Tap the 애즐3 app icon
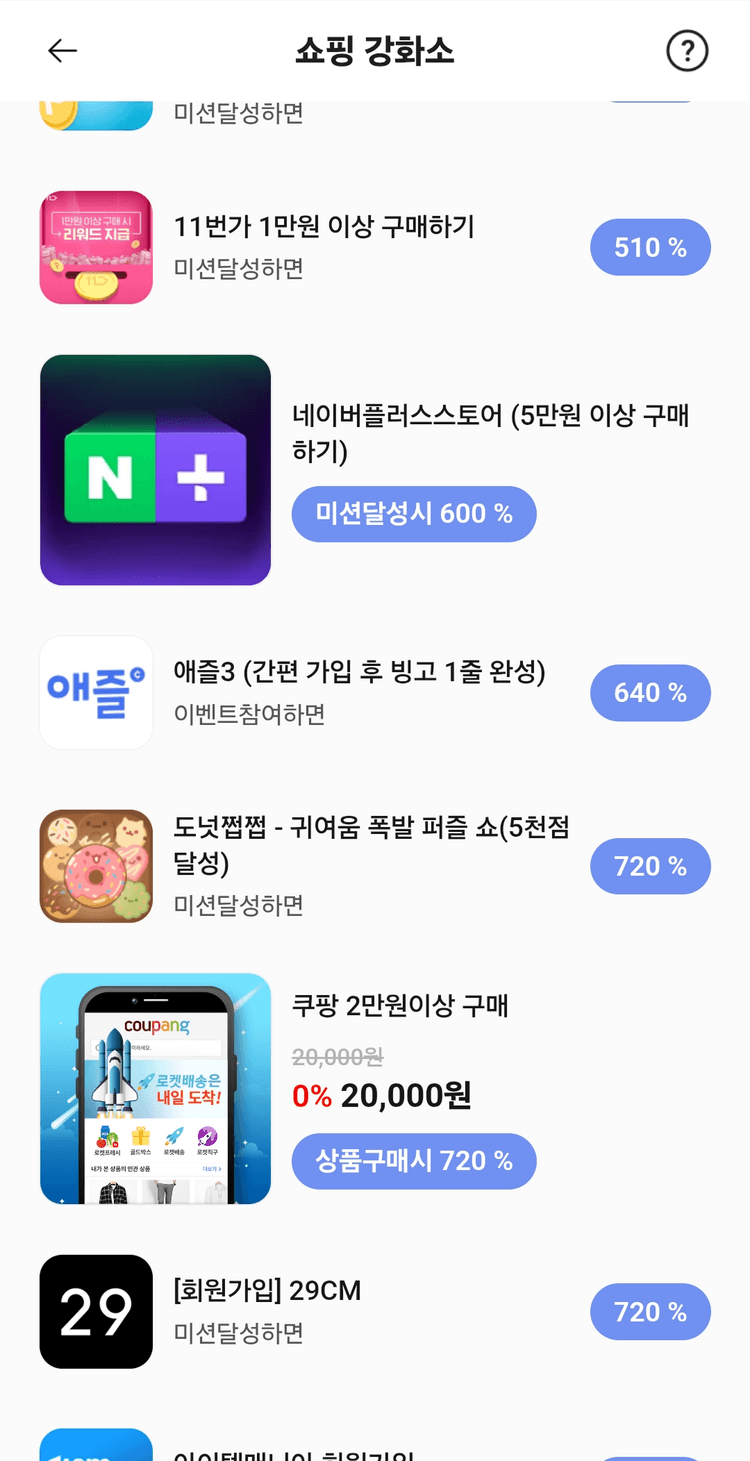Screen dimensions: 750x1461 click(x=96, y=692)
